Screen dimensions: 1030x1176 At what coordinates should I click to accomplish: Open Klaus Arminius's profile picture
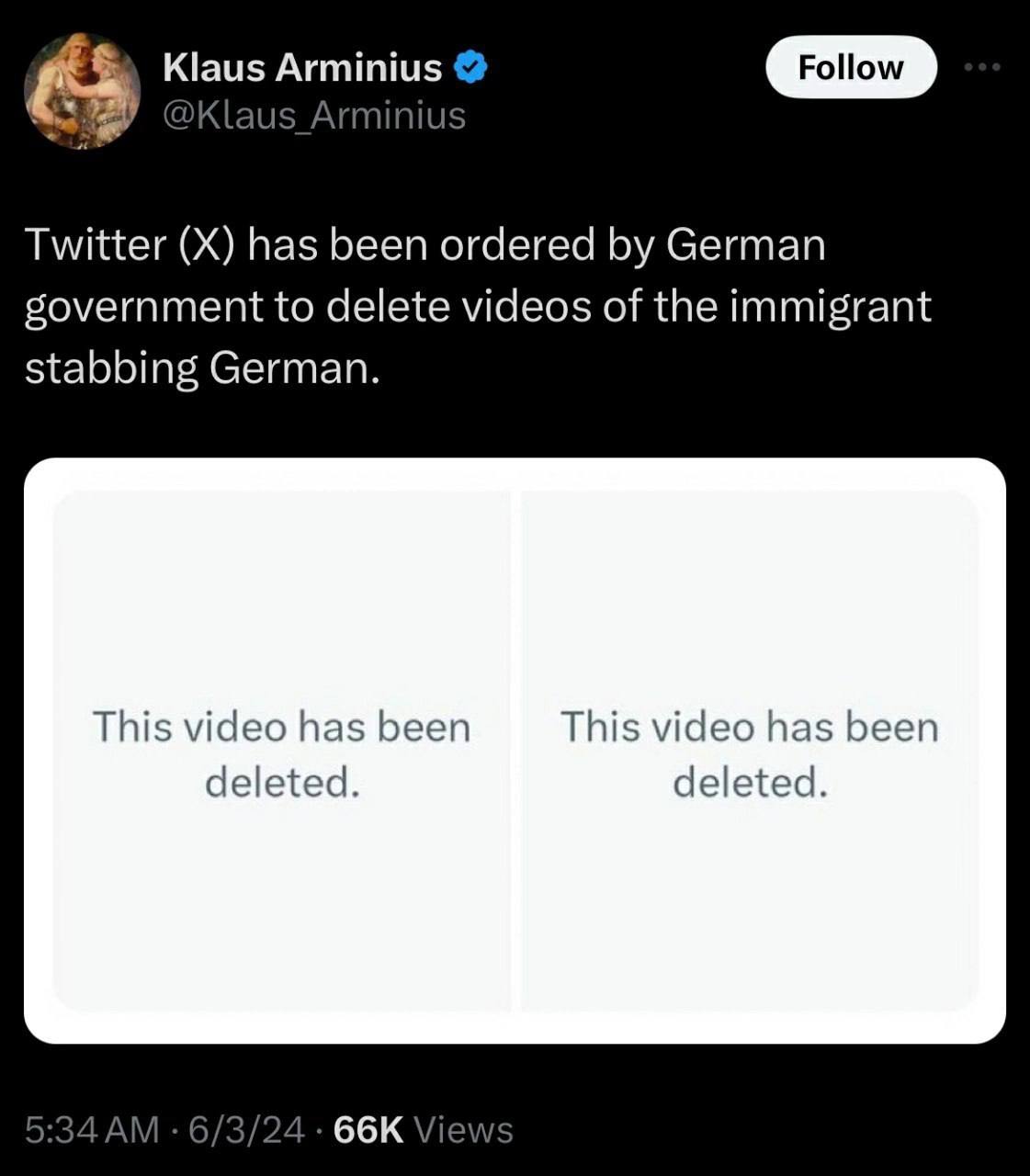pyautogui.click(x=82, y=91)
